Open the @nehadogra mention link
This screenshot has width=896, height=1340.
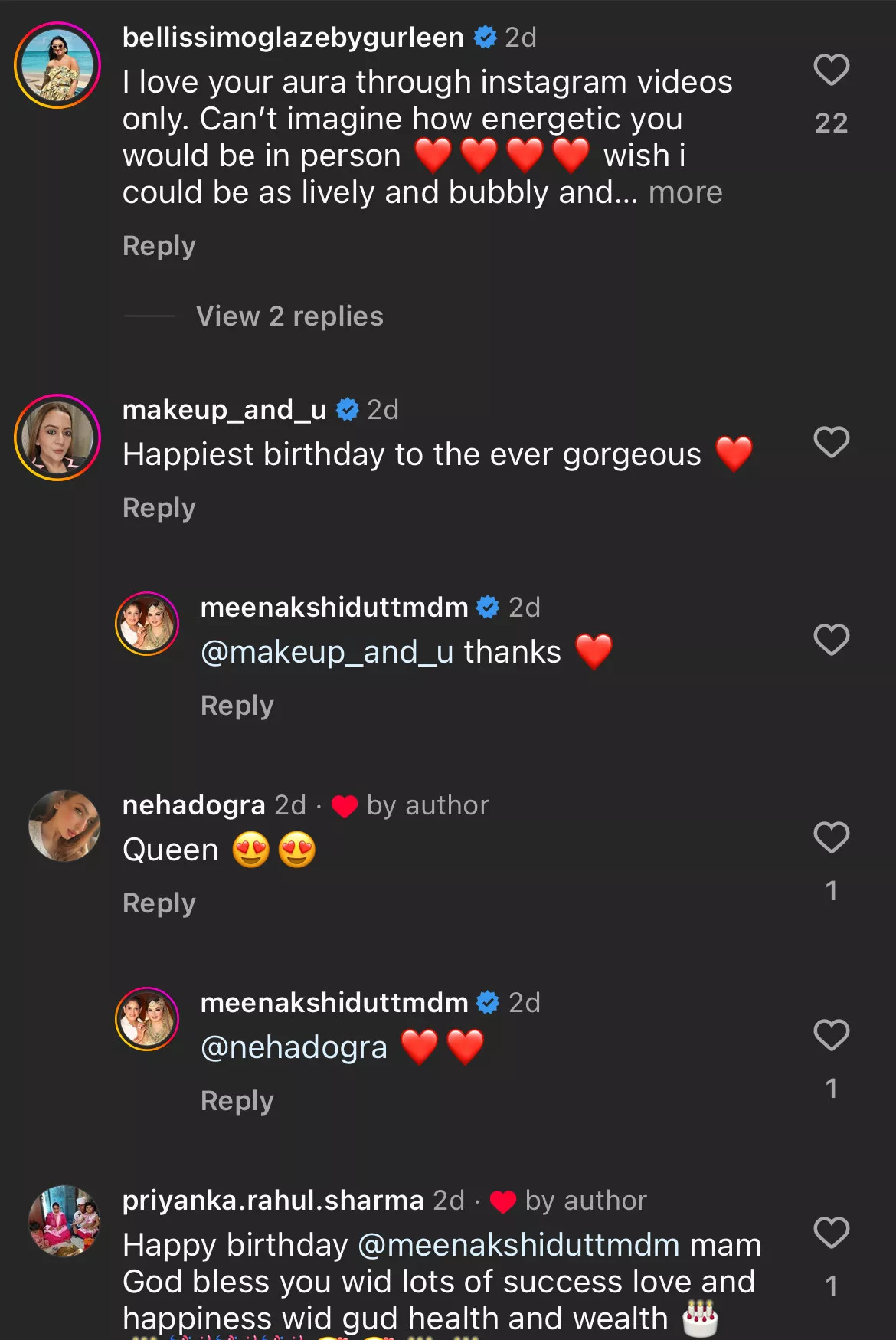point(294,1048)
